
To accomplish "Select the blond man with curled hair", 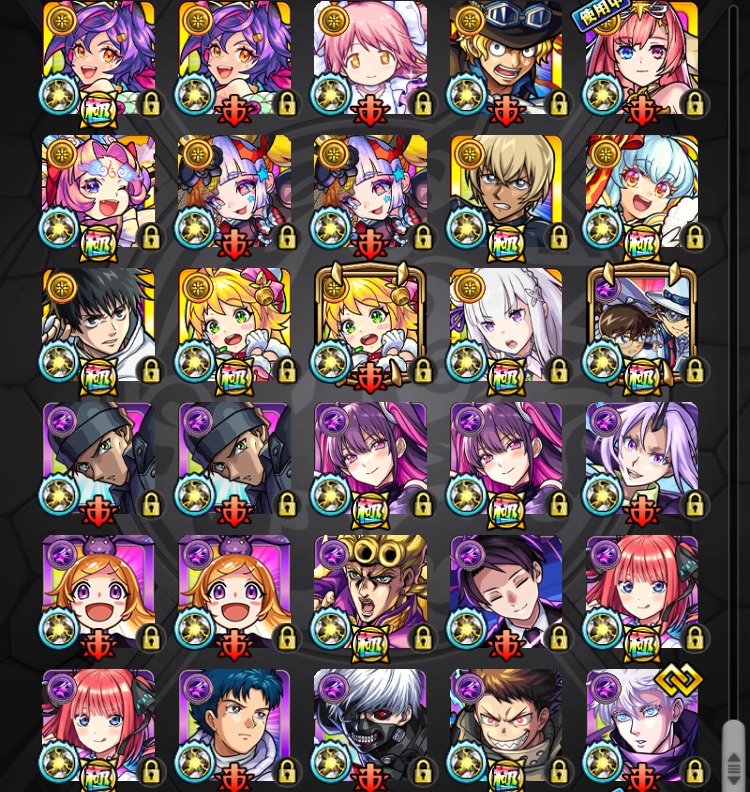I will pyautogui.click(x=369, y=592).
